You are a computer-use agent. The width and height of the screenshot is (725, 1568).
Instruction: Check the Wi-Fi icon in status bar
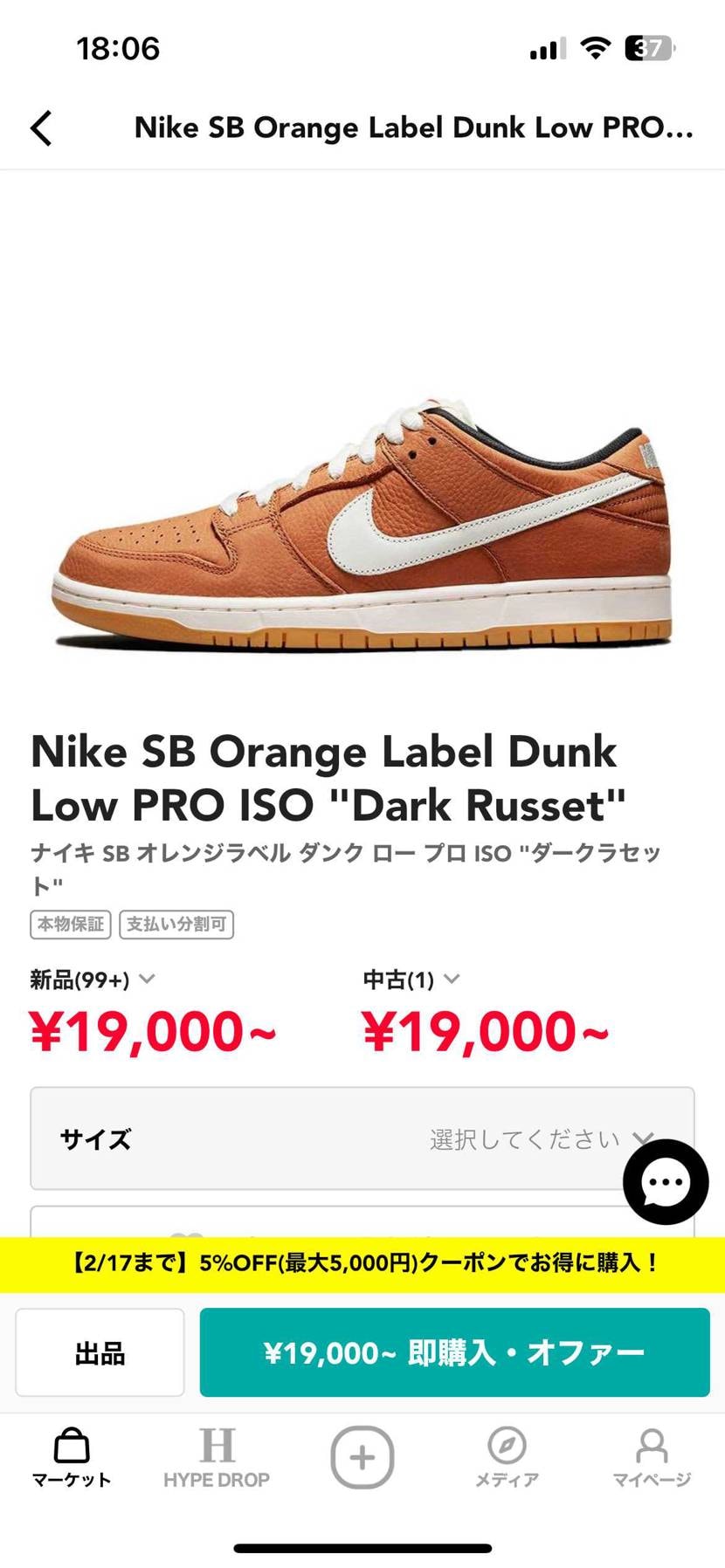tap(595, 49)
